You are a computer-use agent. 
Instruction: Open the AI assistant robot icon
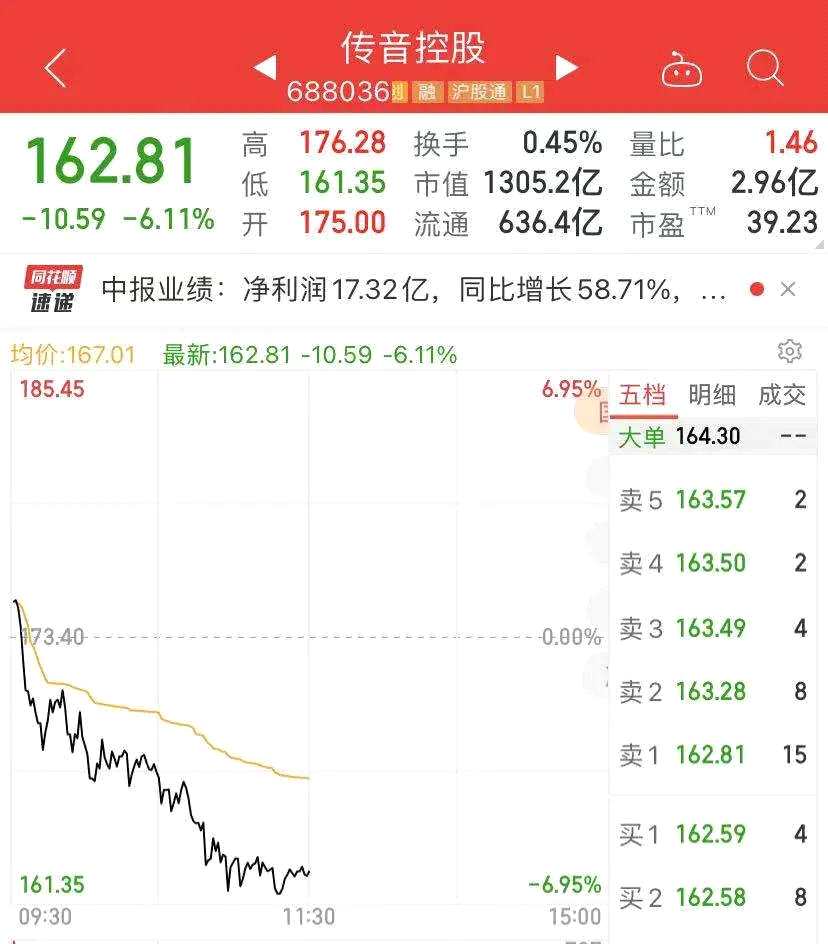coord(683,68)
